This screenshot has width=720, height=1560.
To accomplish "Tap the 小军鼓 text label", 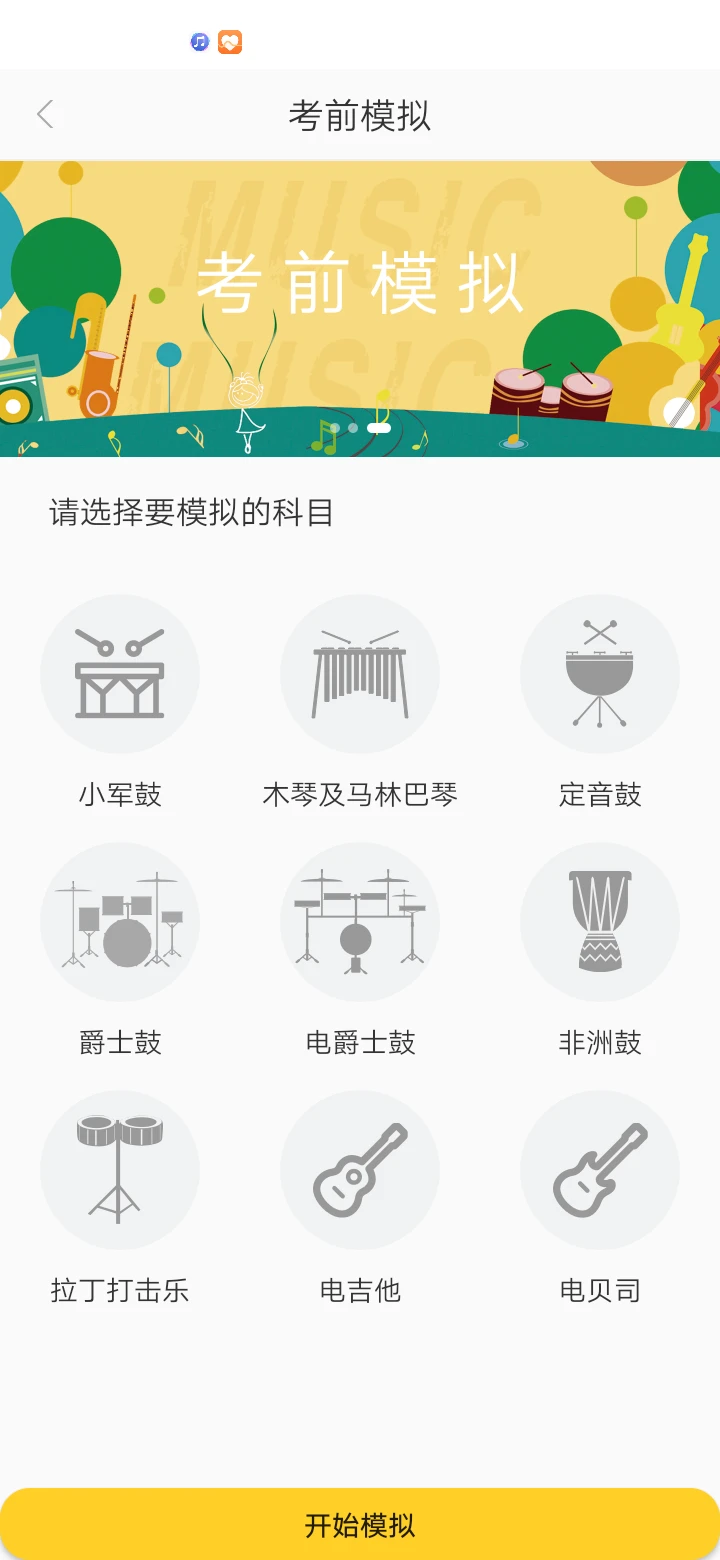I will point(120,795).
